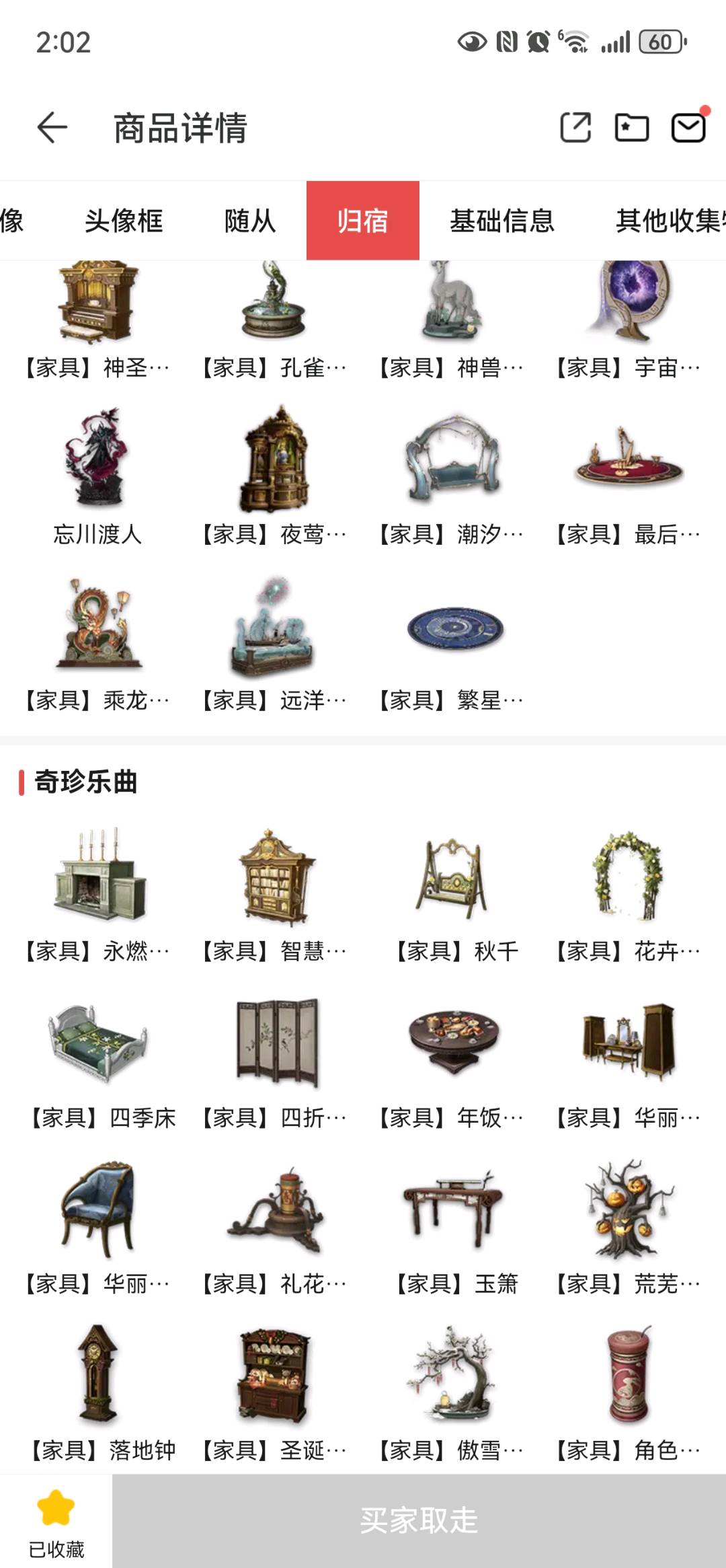View the 【家具】乘龙 furniture item
Viewport: 726px width, 1568px height.
[x=97, y=642]
